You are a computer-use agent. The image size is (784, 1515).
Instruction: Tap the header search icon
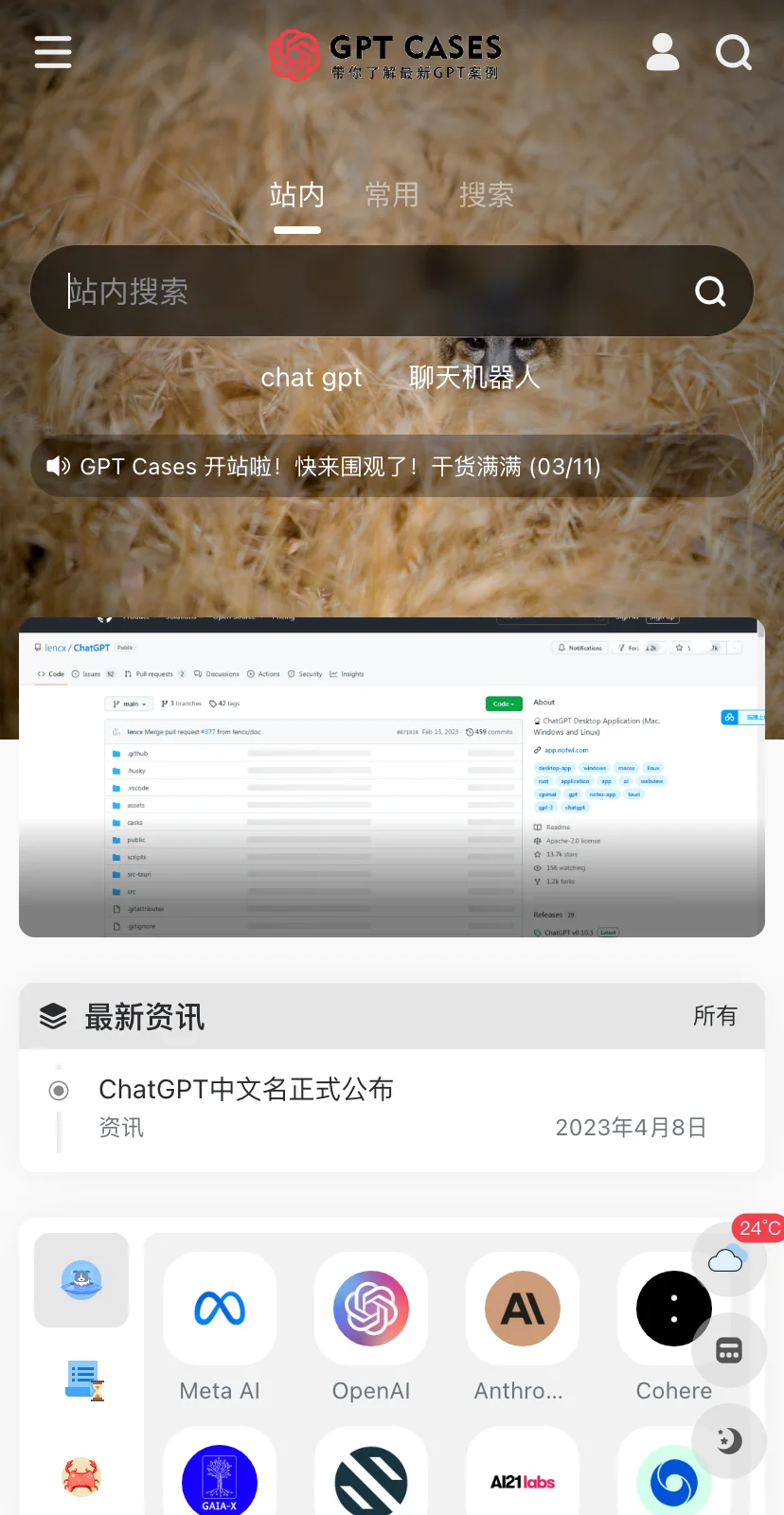(x=733, y=52)
